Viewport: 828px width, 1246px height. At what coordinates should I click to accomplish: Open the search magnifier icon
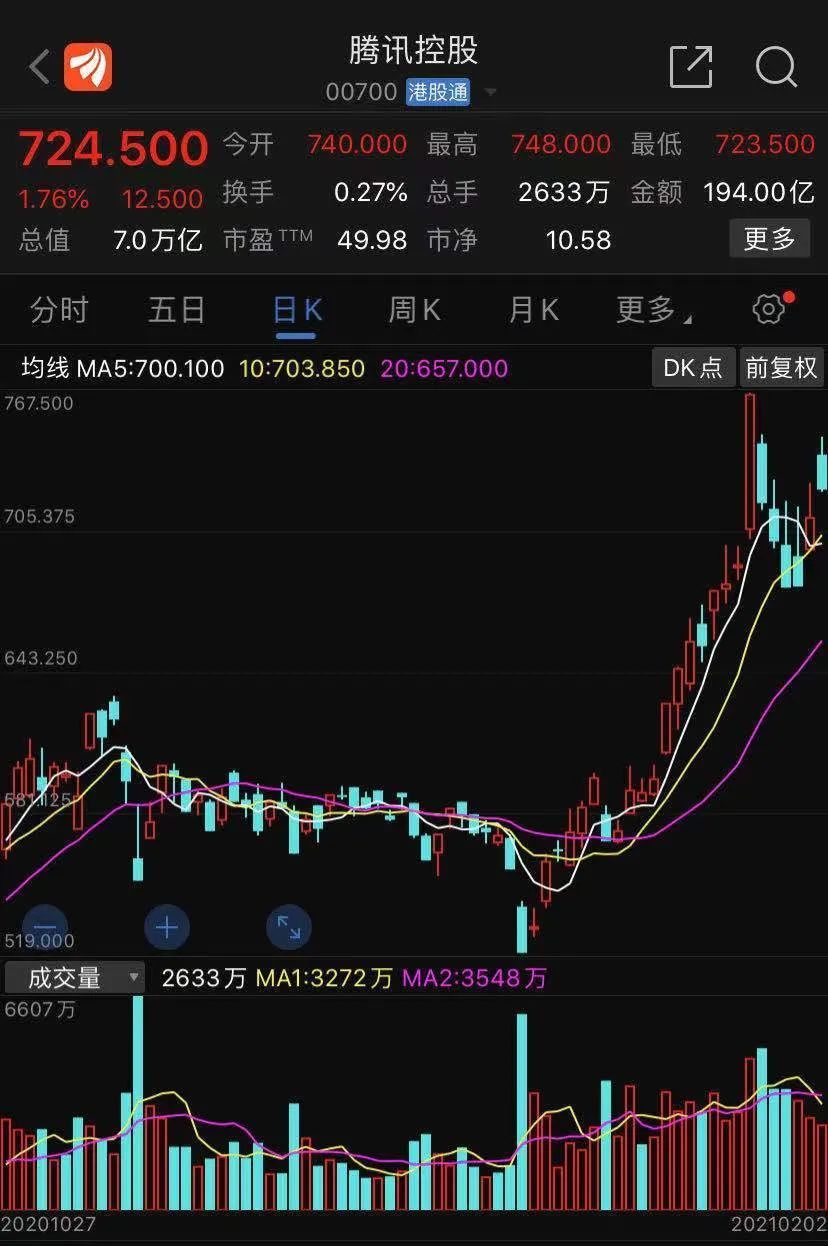coord(775,67)
